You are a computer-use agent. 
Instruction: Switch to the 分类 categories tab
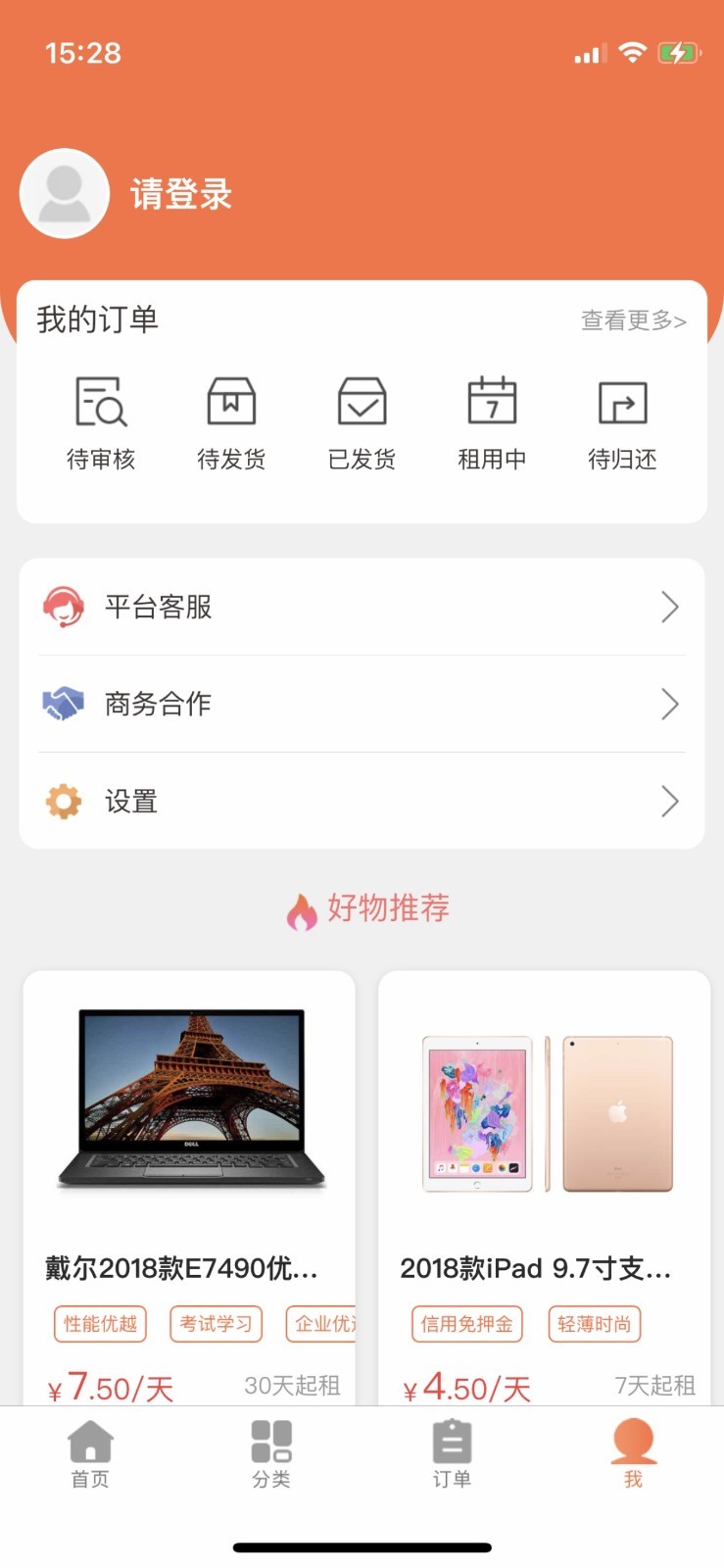pos(271,1454)
